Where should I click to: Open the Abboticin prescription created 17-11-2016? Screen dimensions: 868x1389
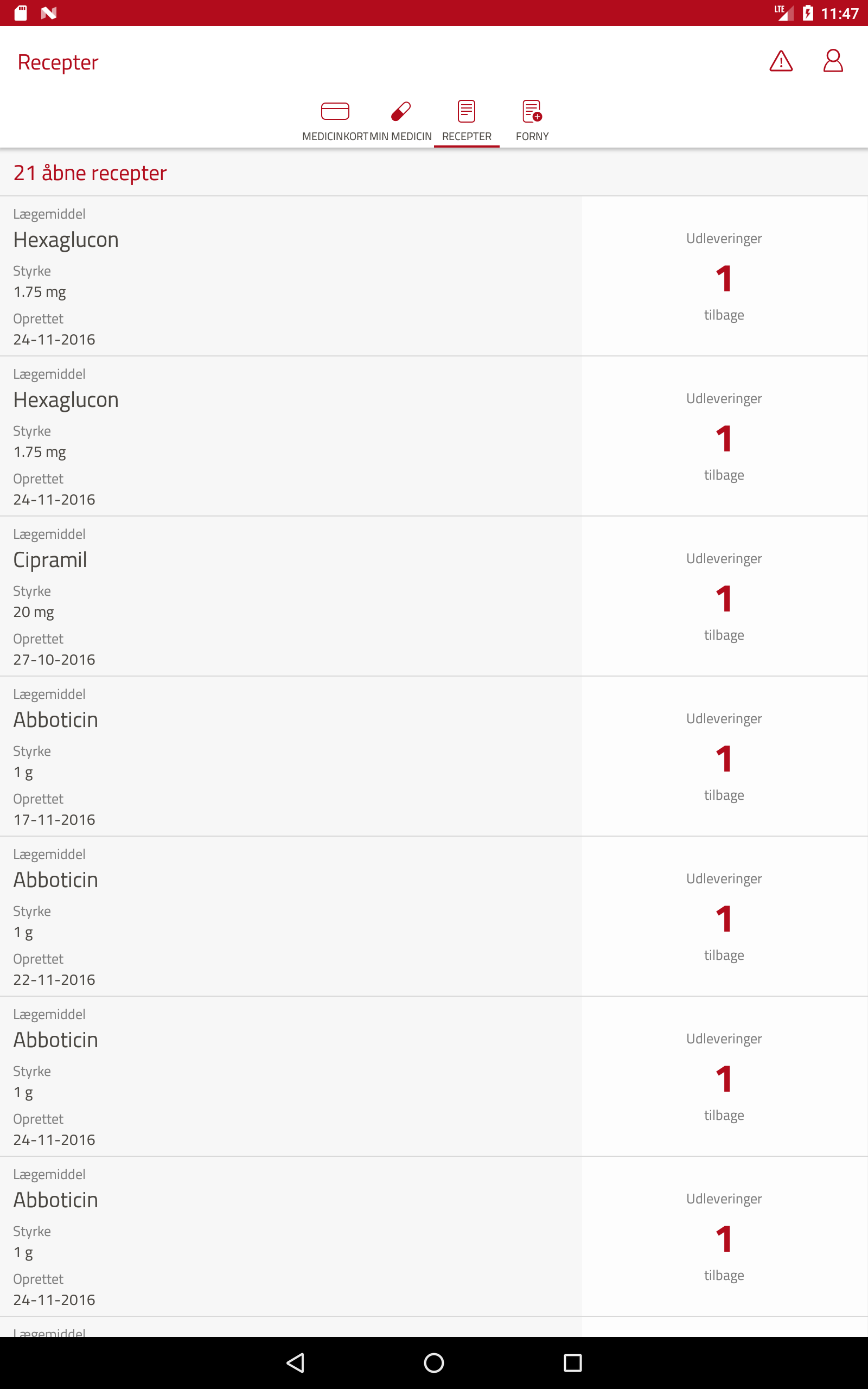[x=434, y=756]
